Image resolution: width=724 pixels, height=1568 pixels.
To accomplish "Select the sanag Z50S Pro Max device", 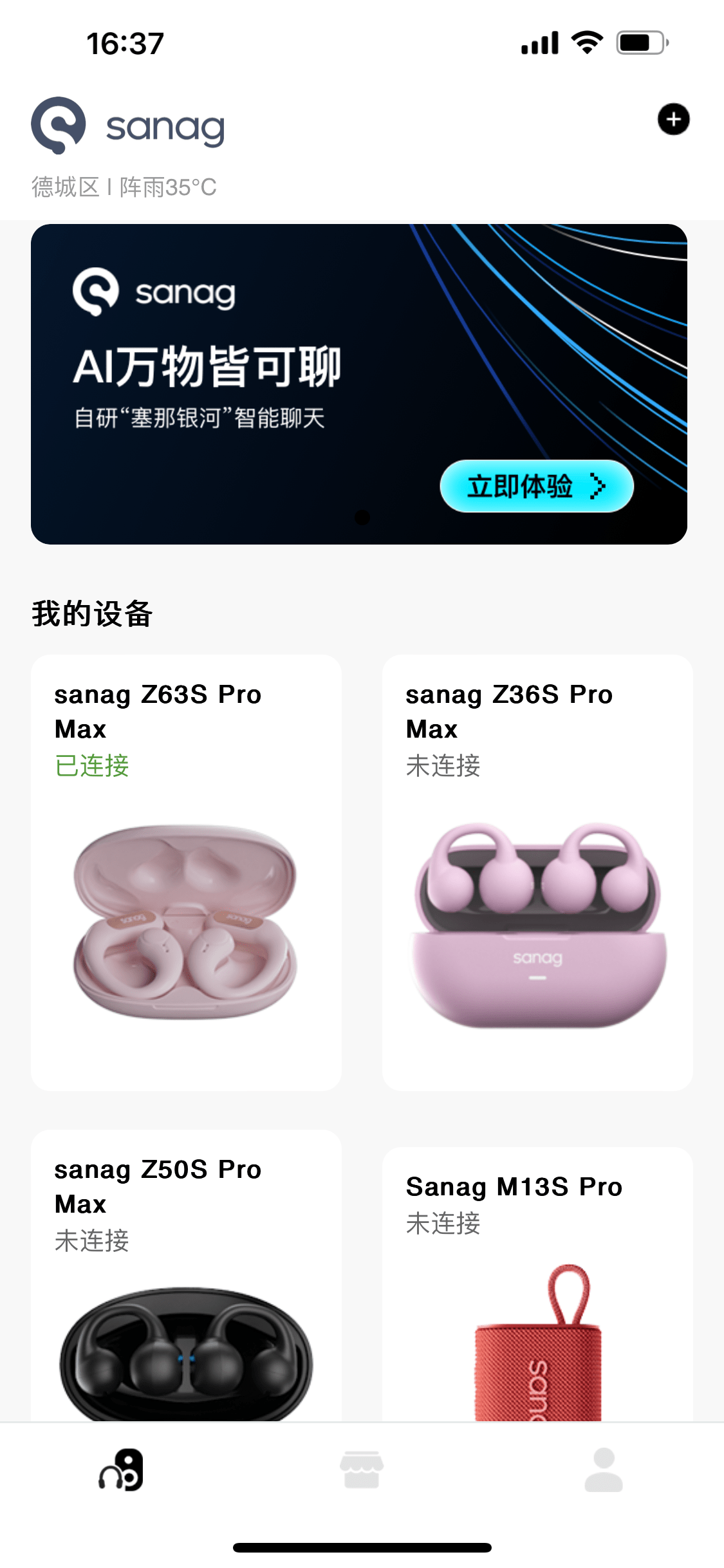I will pos(186,1275).
